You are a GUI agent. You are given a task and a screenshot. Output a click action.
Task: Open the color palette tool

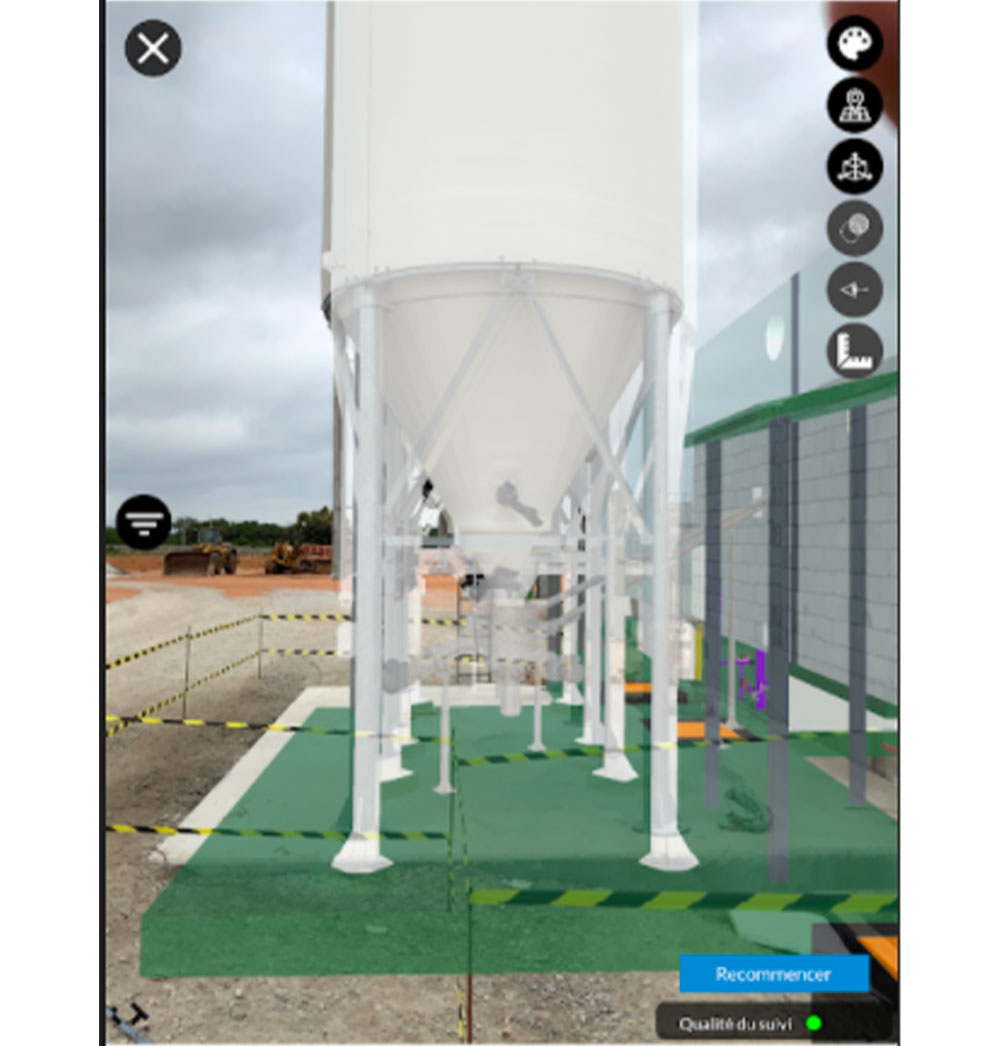tap(854, 44)
